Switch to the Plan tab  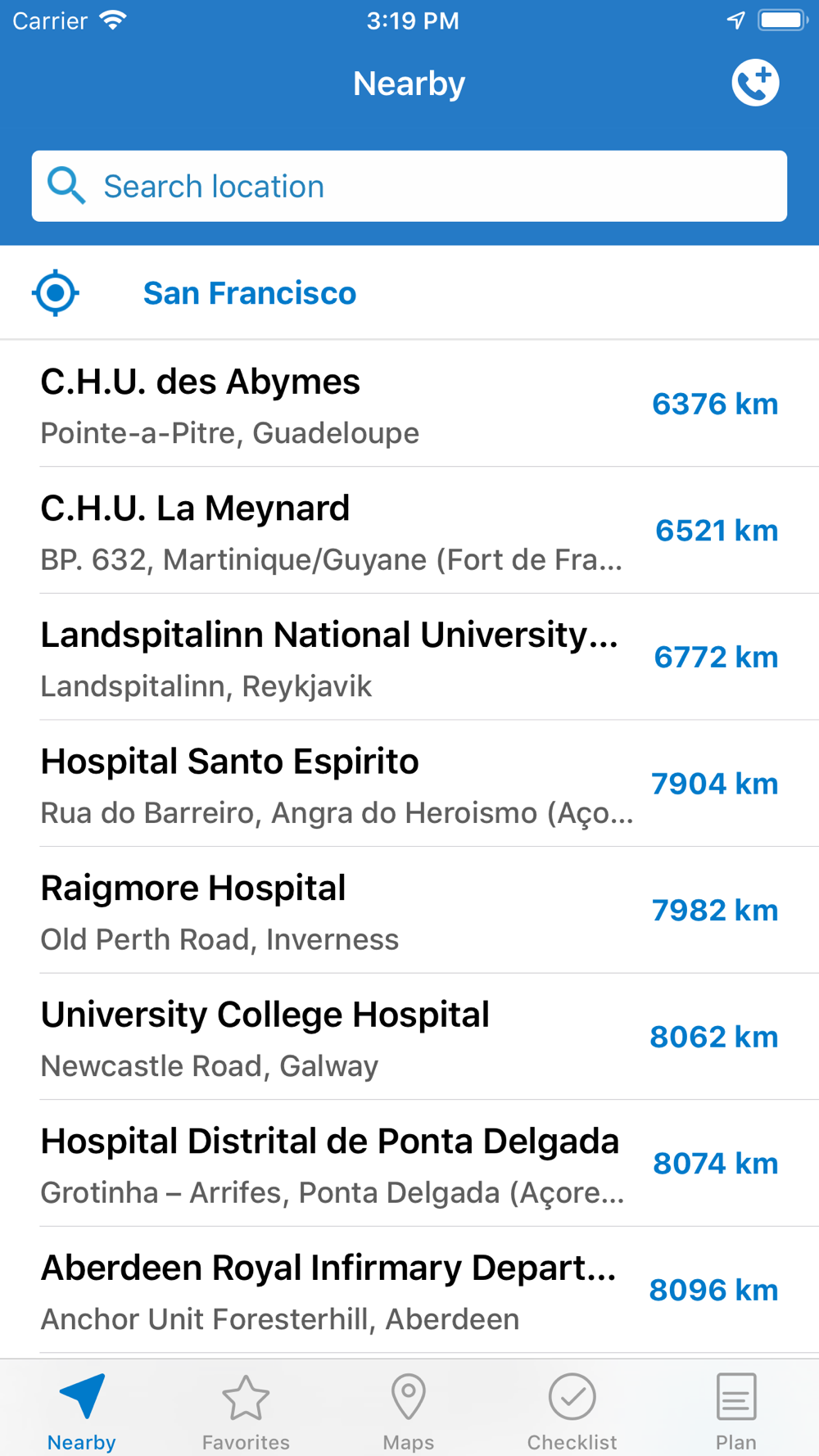pyautogui.click(x=735, y=1411)
